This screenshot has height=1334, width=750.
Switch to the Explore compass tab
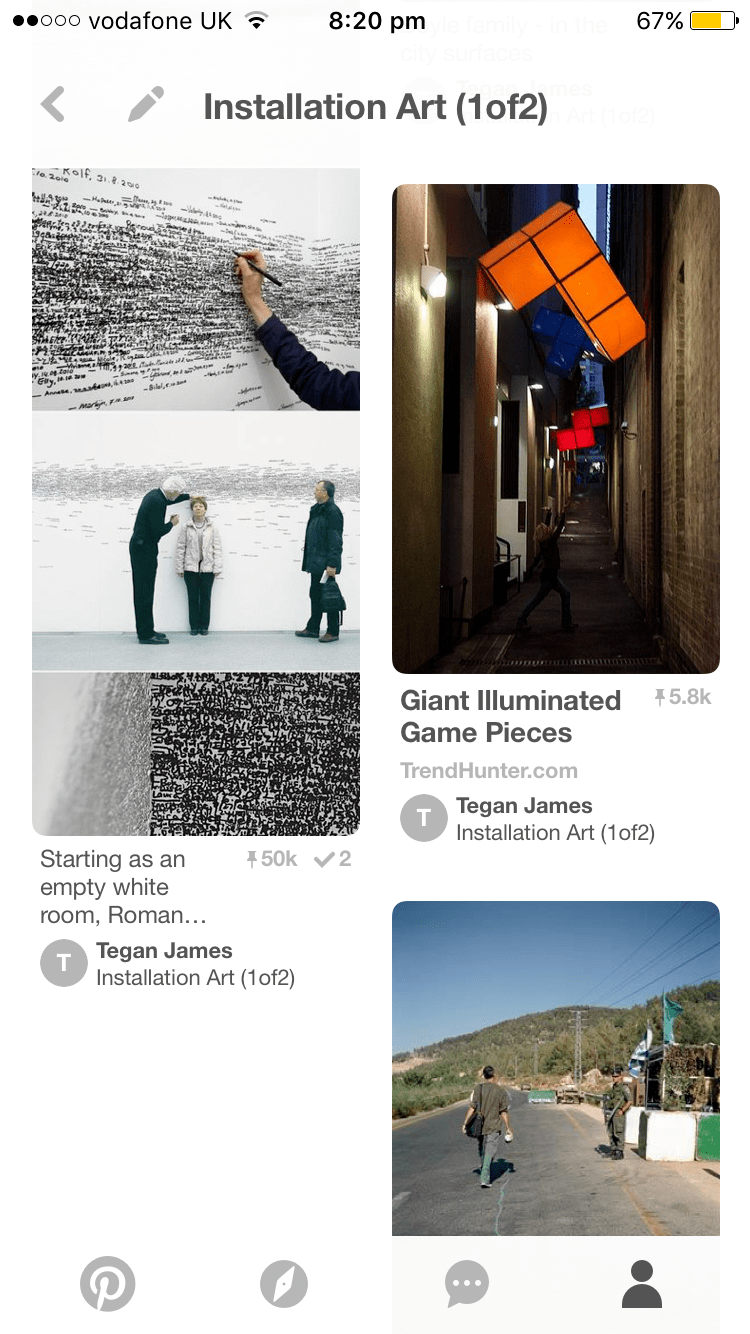click(x=284, y=1284)
